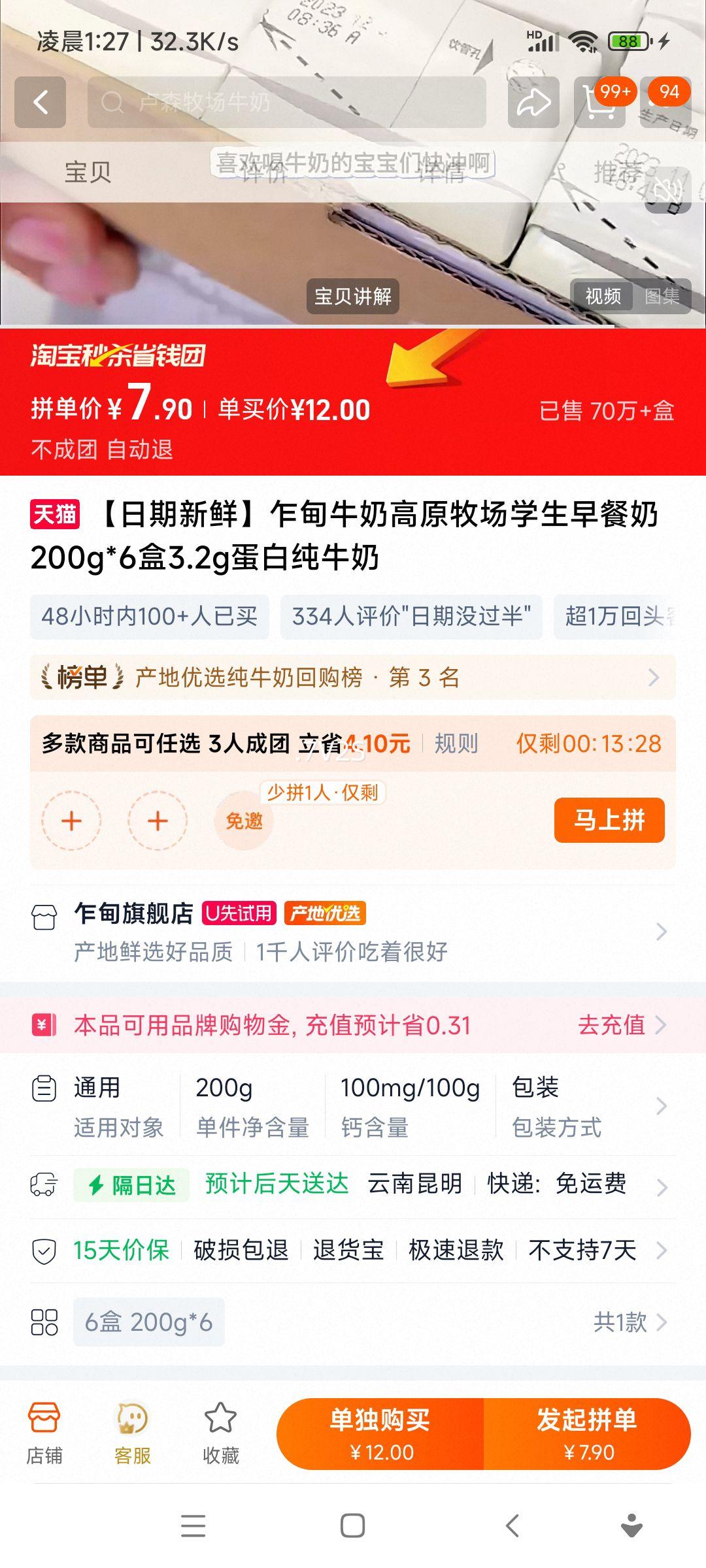706x1568 pixels.
Task: Go back using the back arrow
Action: pyautogui.click(x=41, y=102)
